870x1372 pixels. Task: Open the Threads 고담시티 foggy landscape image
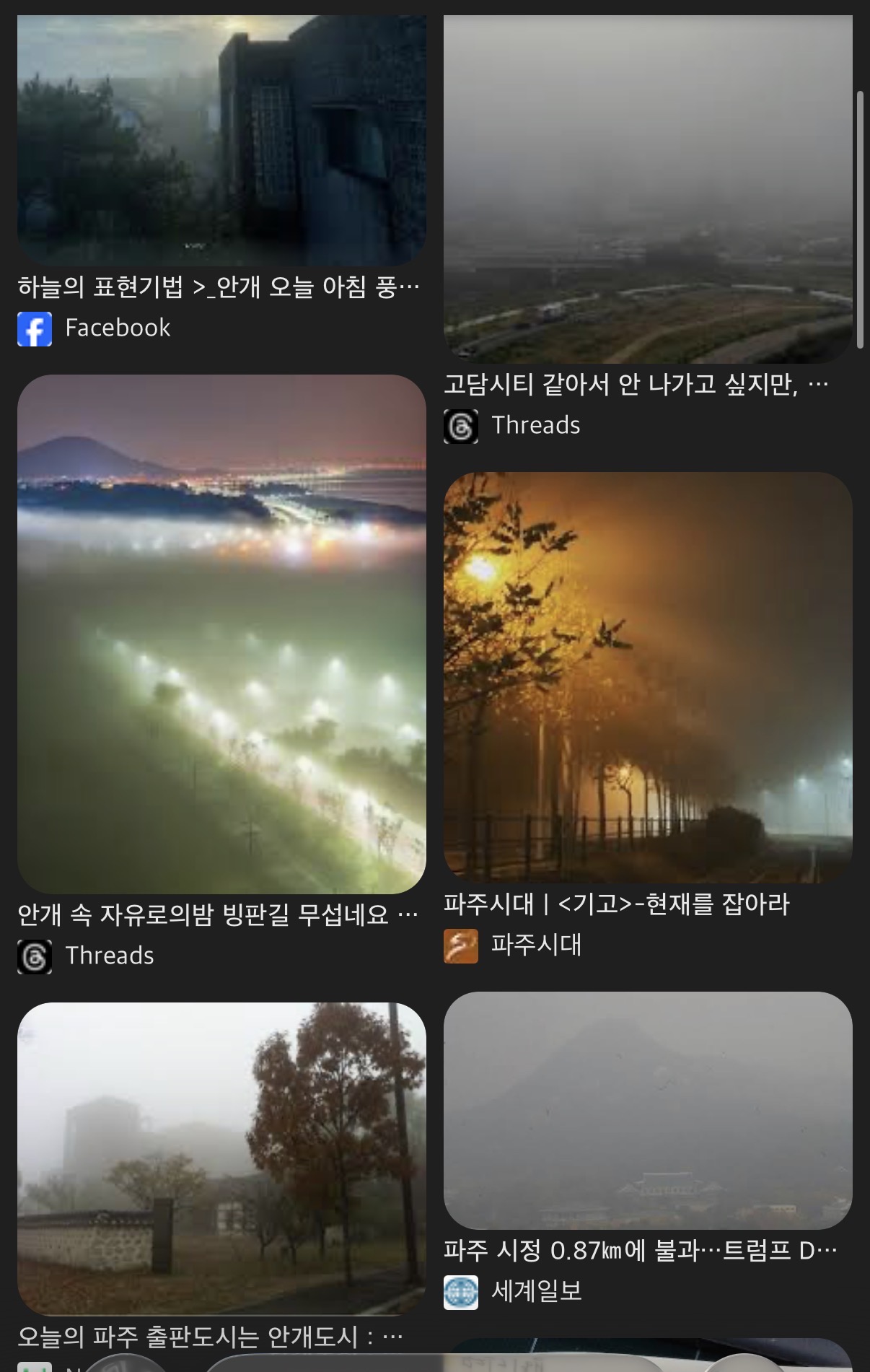tap(647, 189)
